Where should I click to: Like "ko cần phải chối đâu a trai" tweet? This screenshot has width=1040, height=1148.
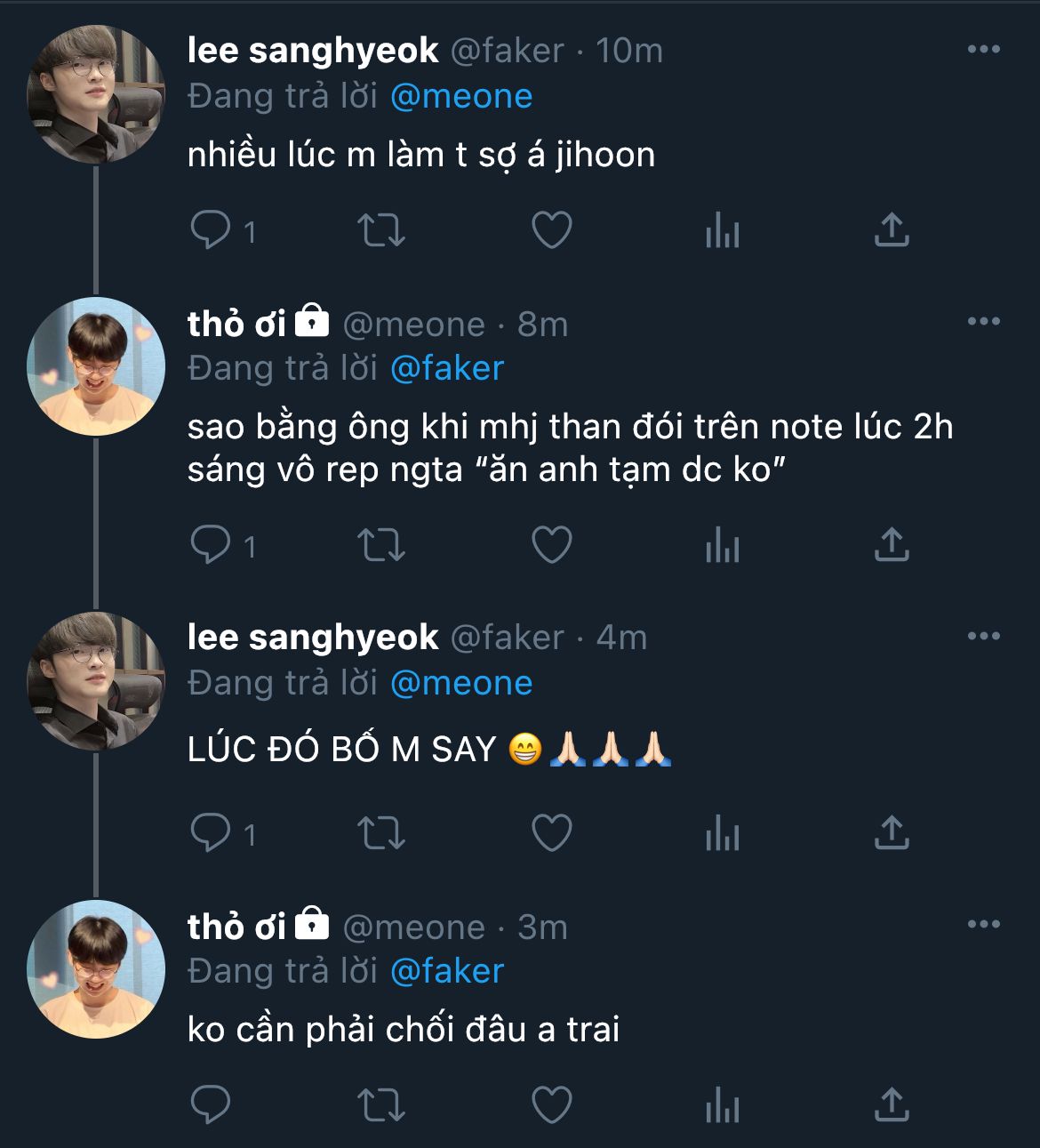(x=551, y=1105)
